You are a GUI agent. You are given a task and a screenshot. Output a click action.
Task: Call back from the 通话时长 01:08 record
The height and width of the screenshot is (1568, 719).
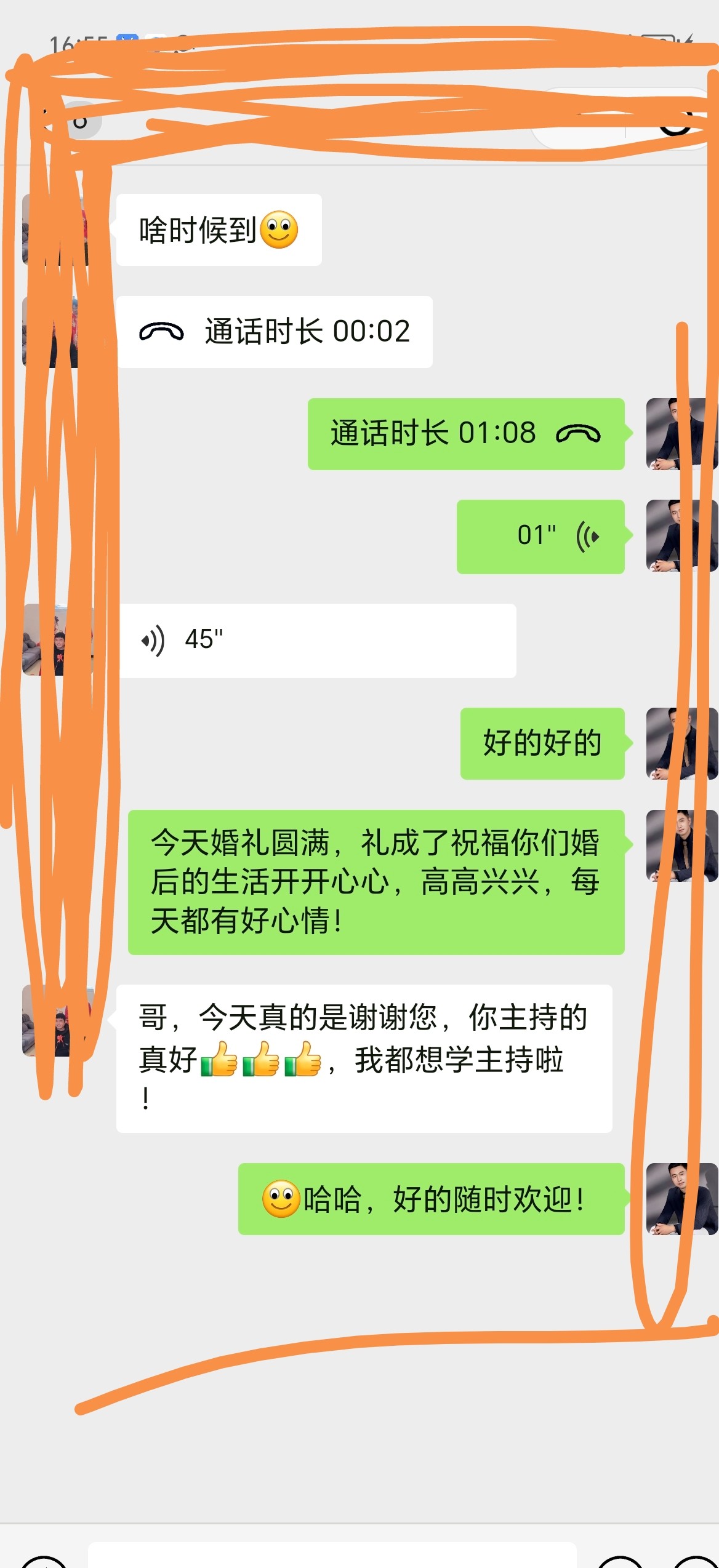[466, 434]
